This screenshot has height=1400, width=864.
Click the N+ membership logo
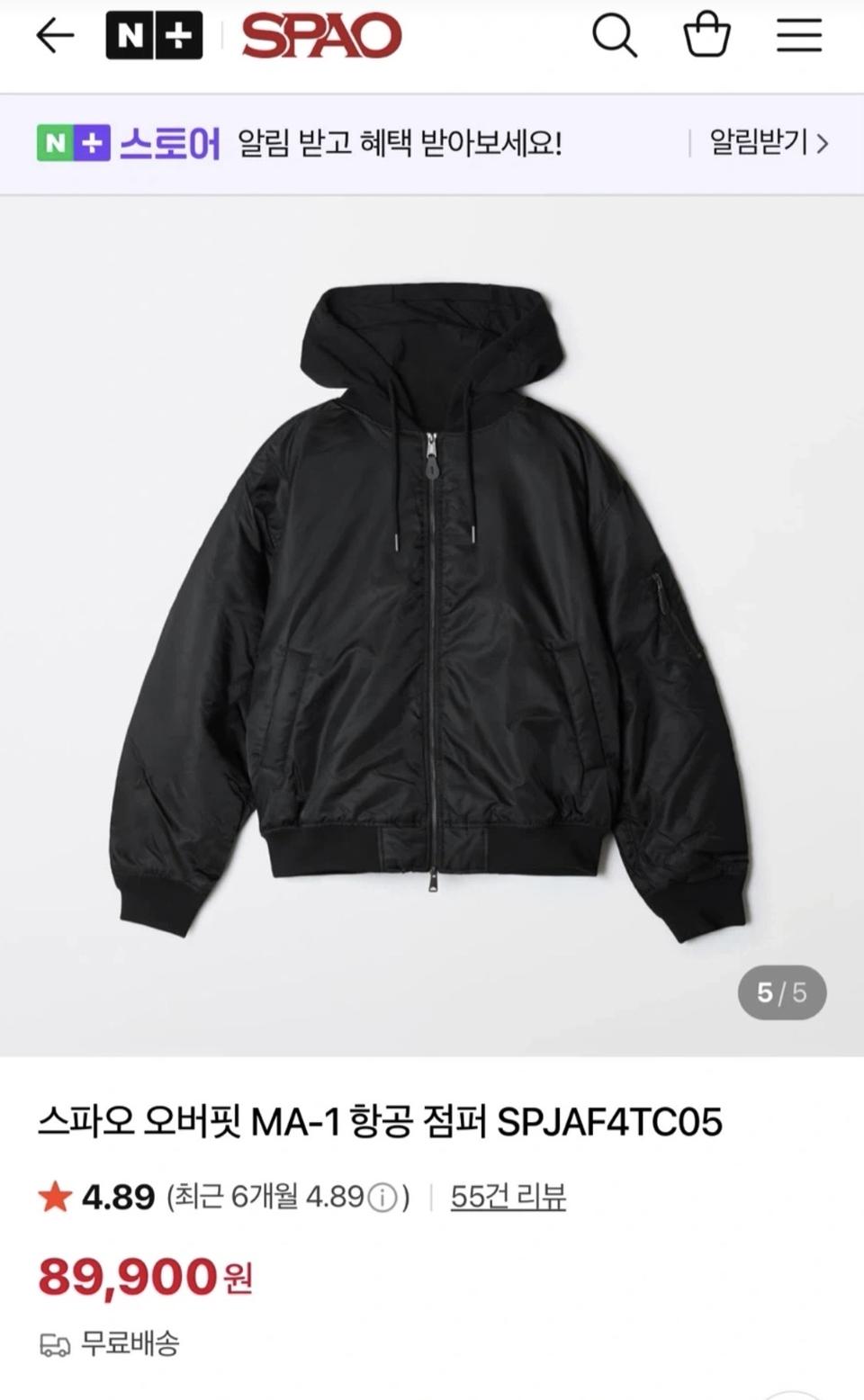(x=149, y=34)
